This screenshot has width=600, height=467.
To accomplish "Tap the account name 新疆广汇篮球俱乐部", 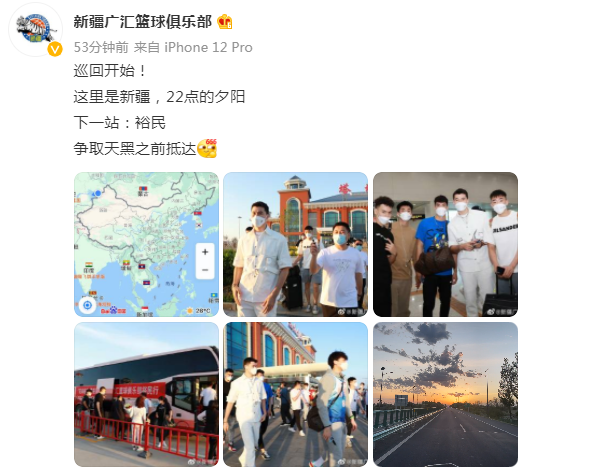I will [x=142, y=22].
